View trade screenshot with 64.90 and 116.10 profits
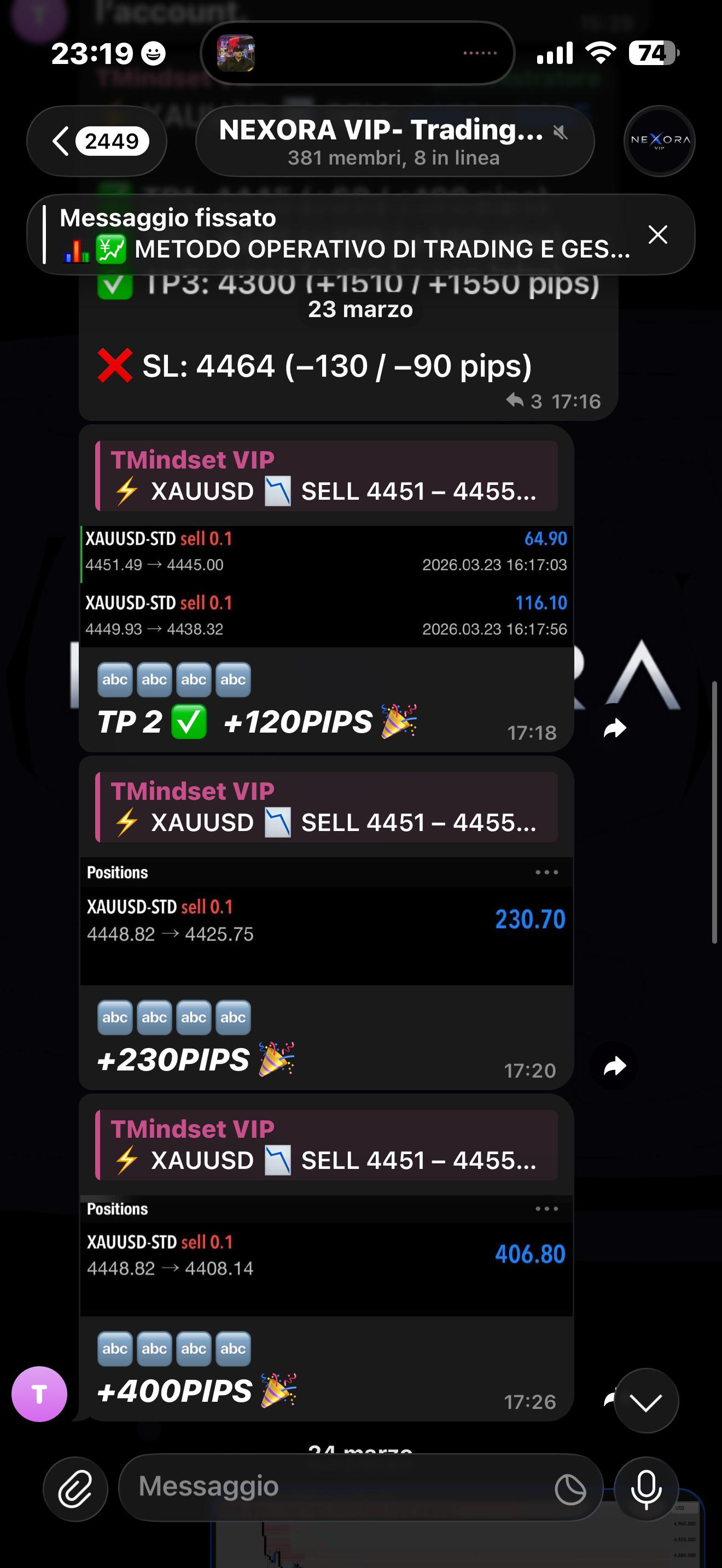This screenshot has width=722, height=1568. point(327,586)
